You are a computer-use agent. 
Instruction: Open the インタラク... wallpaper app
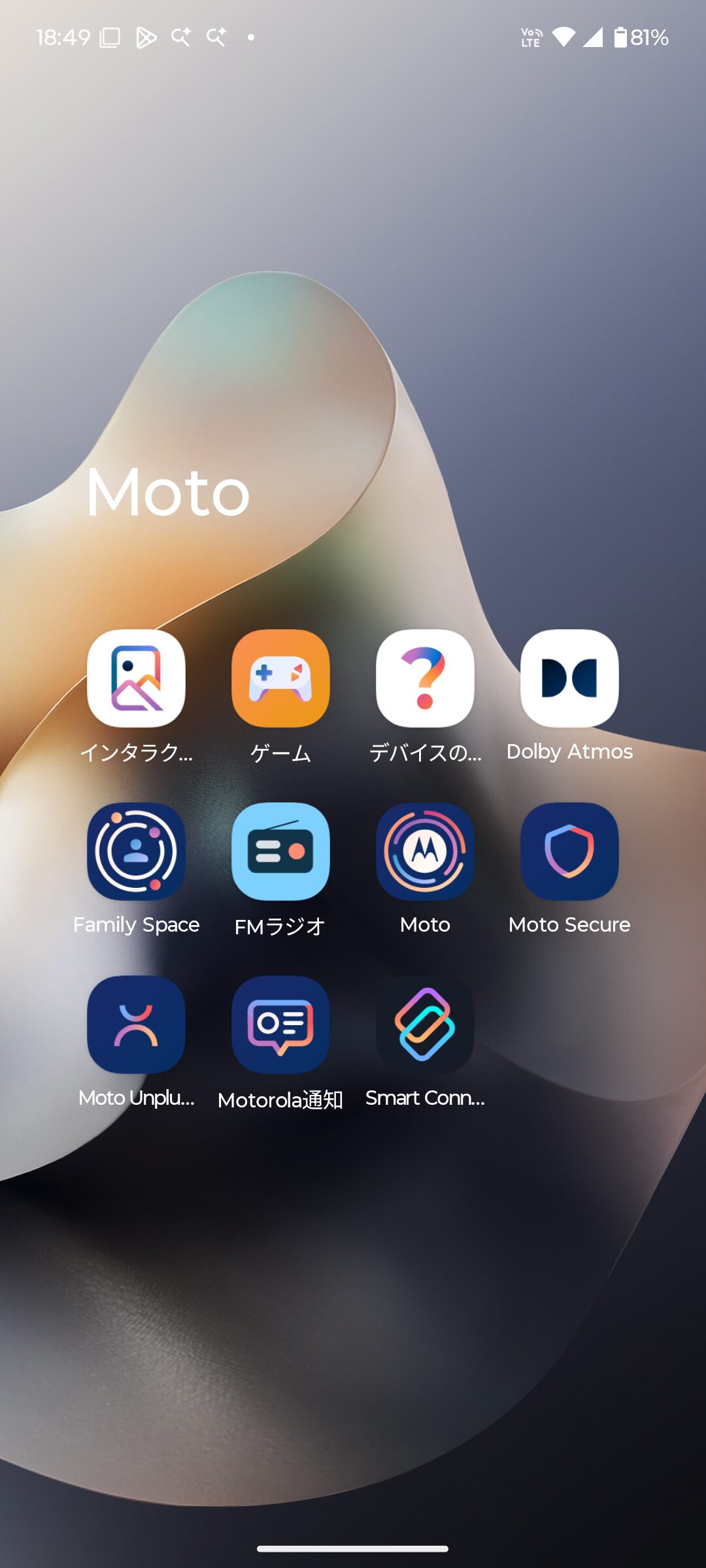136,678
